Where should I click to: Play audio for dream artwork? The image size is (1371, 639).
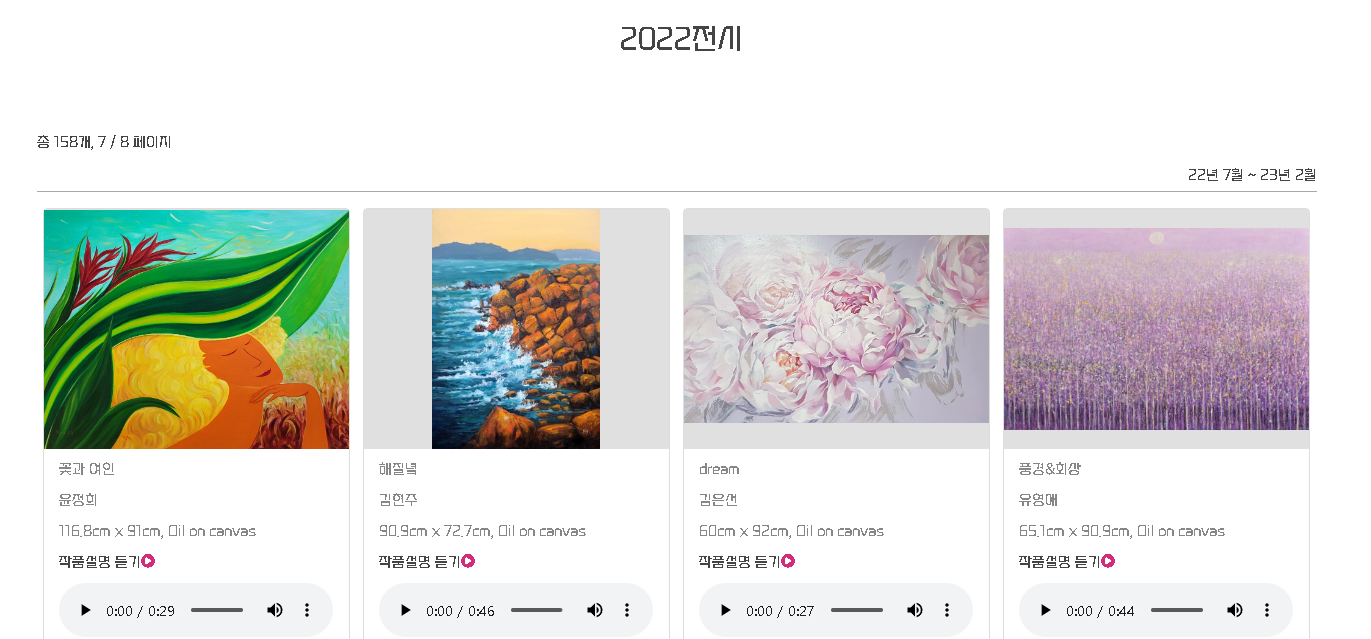(726, 610)
